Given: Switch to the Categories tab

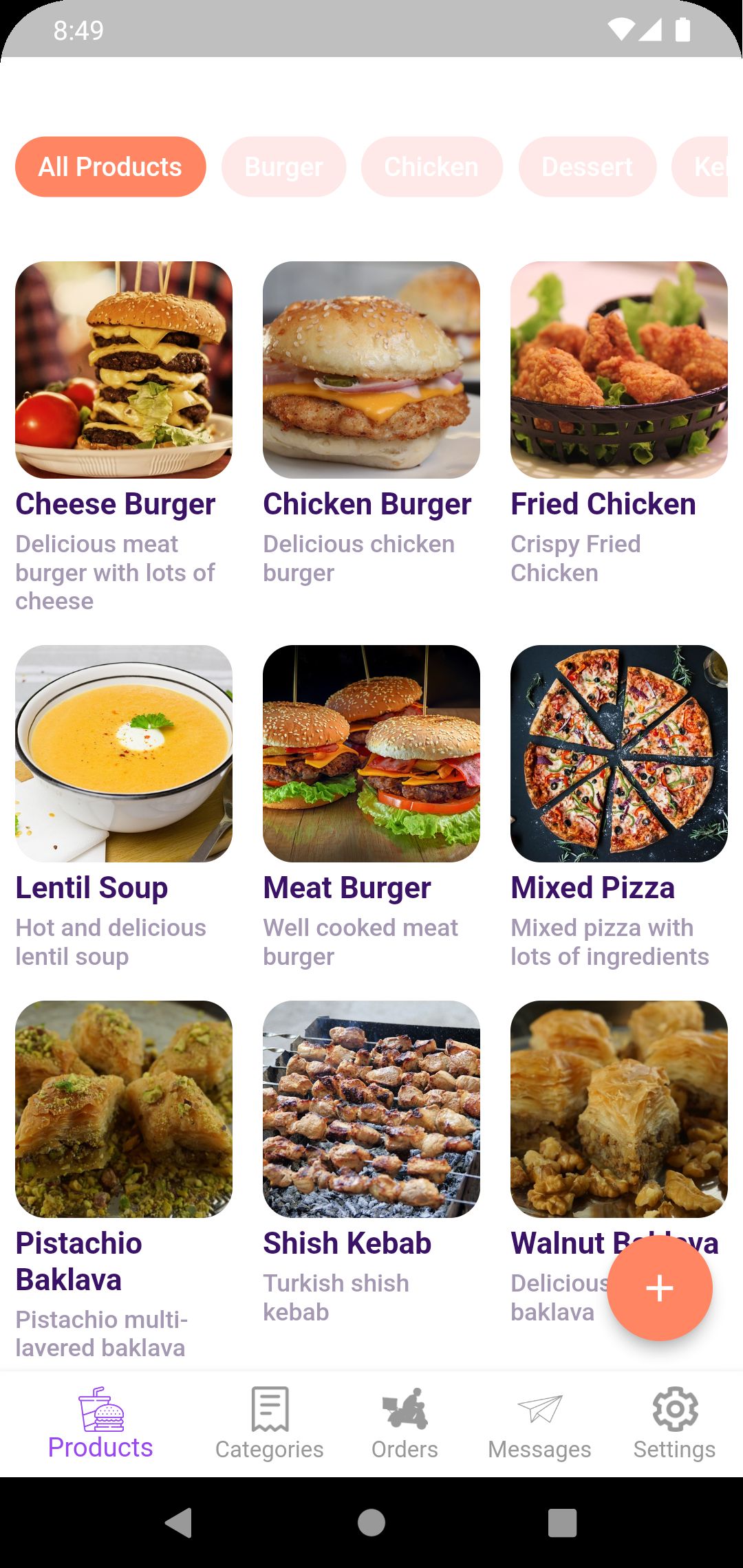Looking at the screenshot, I should click(x=270, y=1424).
